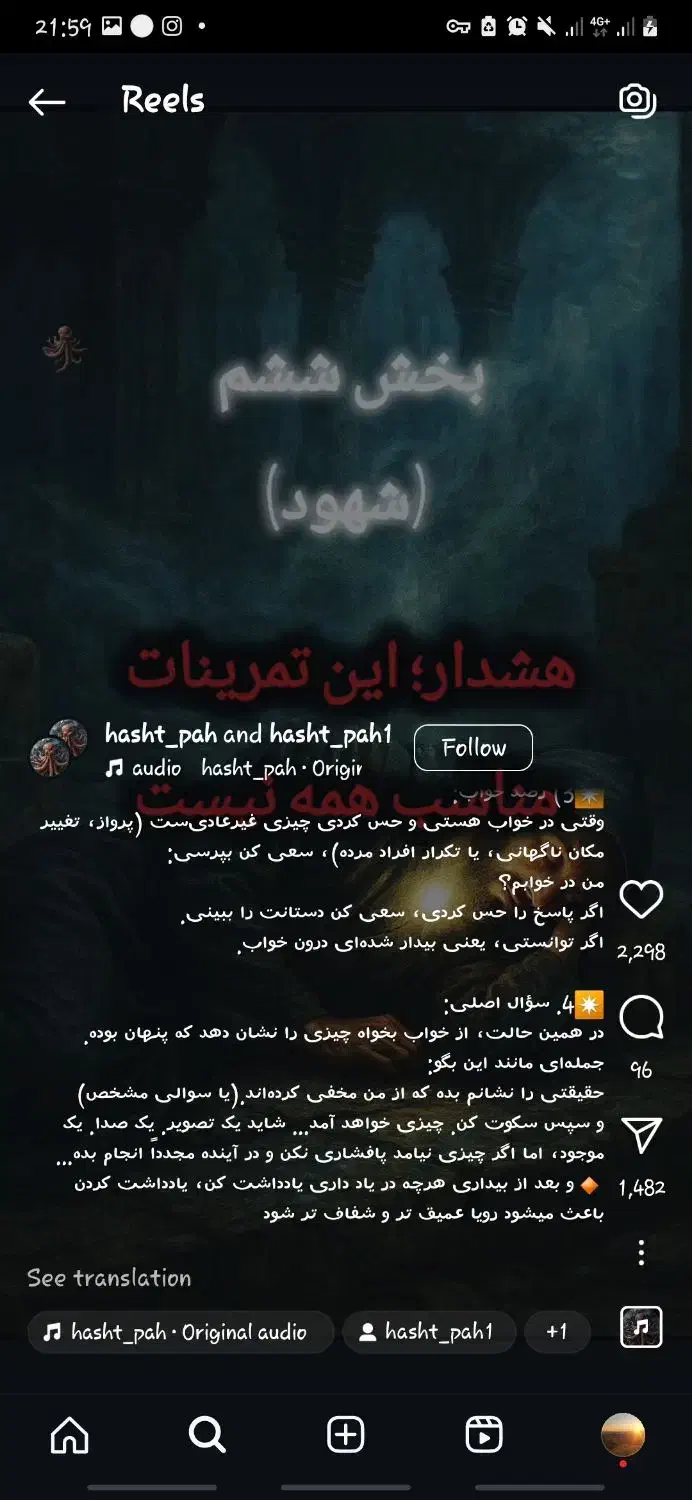The width and height of the screenshot is (692, 1500).
Task: Follow hasht_pah and hasht_pah1
Action: [x=473, y=748]
